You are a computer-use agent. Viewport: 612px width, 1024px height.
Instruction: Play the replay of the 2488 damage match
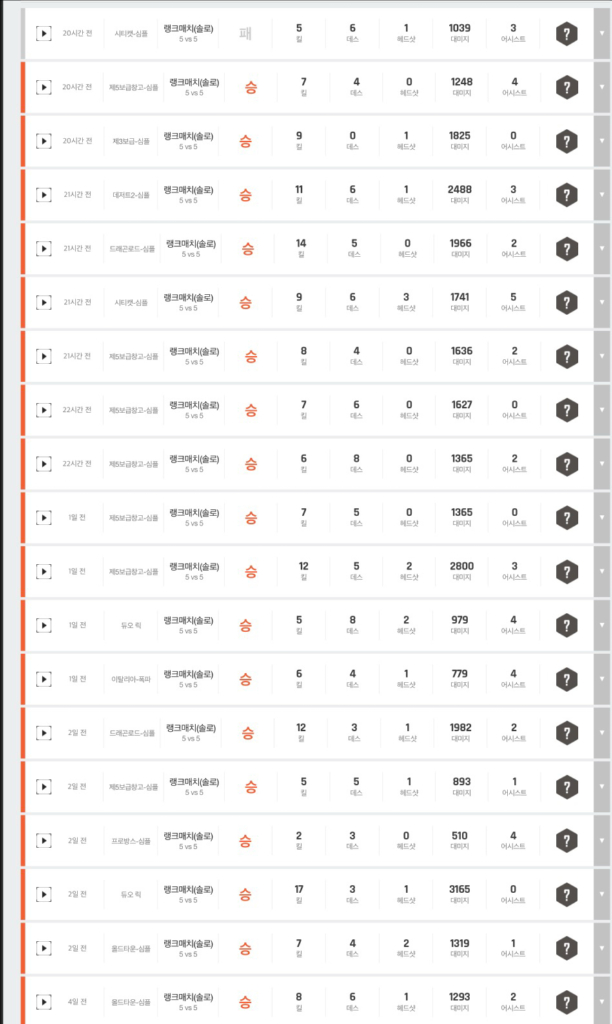(x=44, y=195)
